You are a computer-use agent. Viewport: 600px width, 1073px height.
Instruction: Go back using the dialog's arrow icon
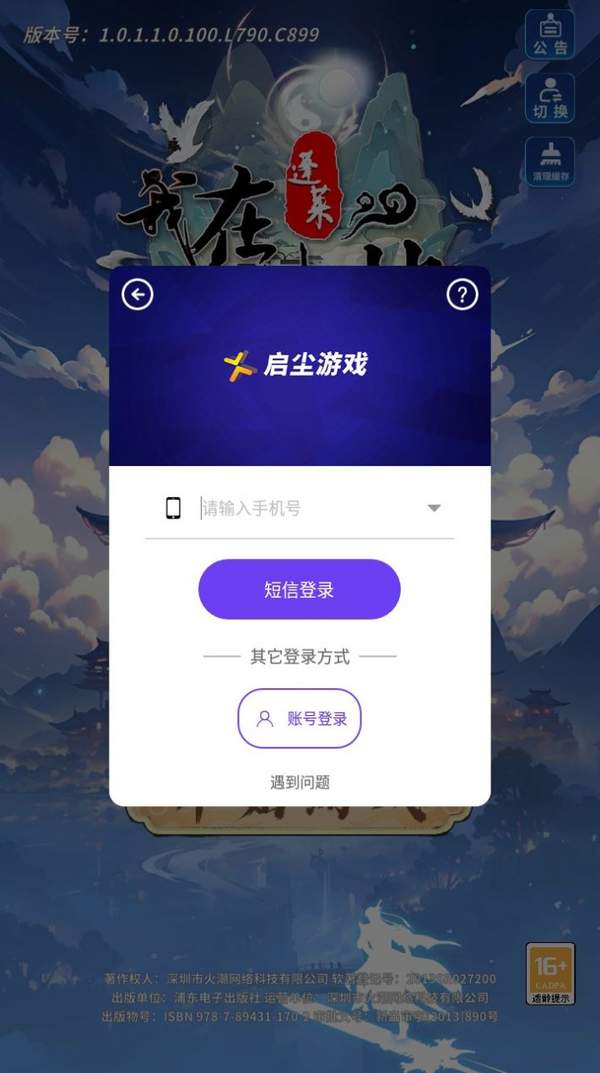point(138,295)
